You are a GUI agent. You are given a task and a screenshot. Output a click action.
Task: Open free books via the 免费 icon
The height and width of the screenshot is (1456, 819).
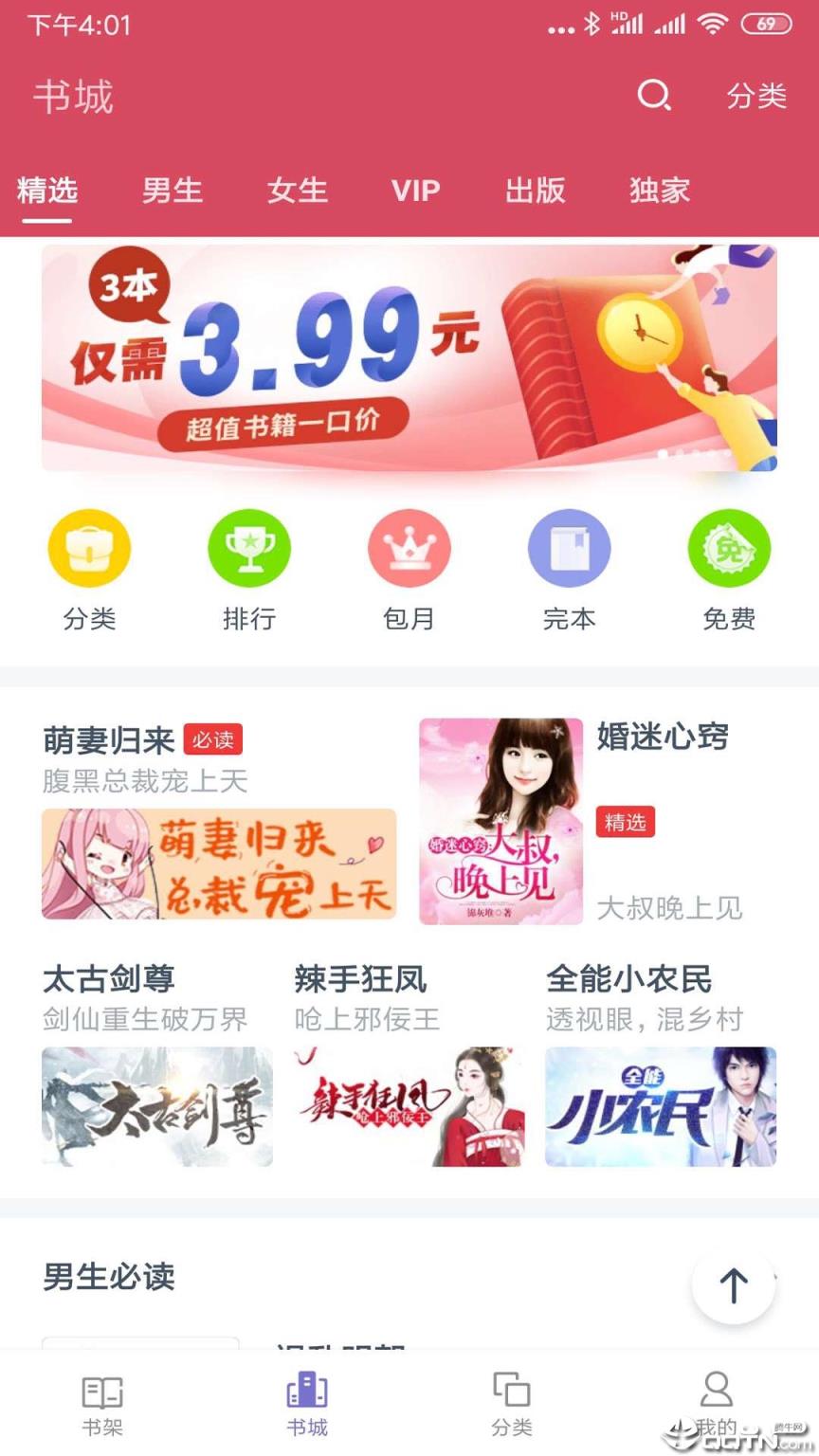coord(729,548)
